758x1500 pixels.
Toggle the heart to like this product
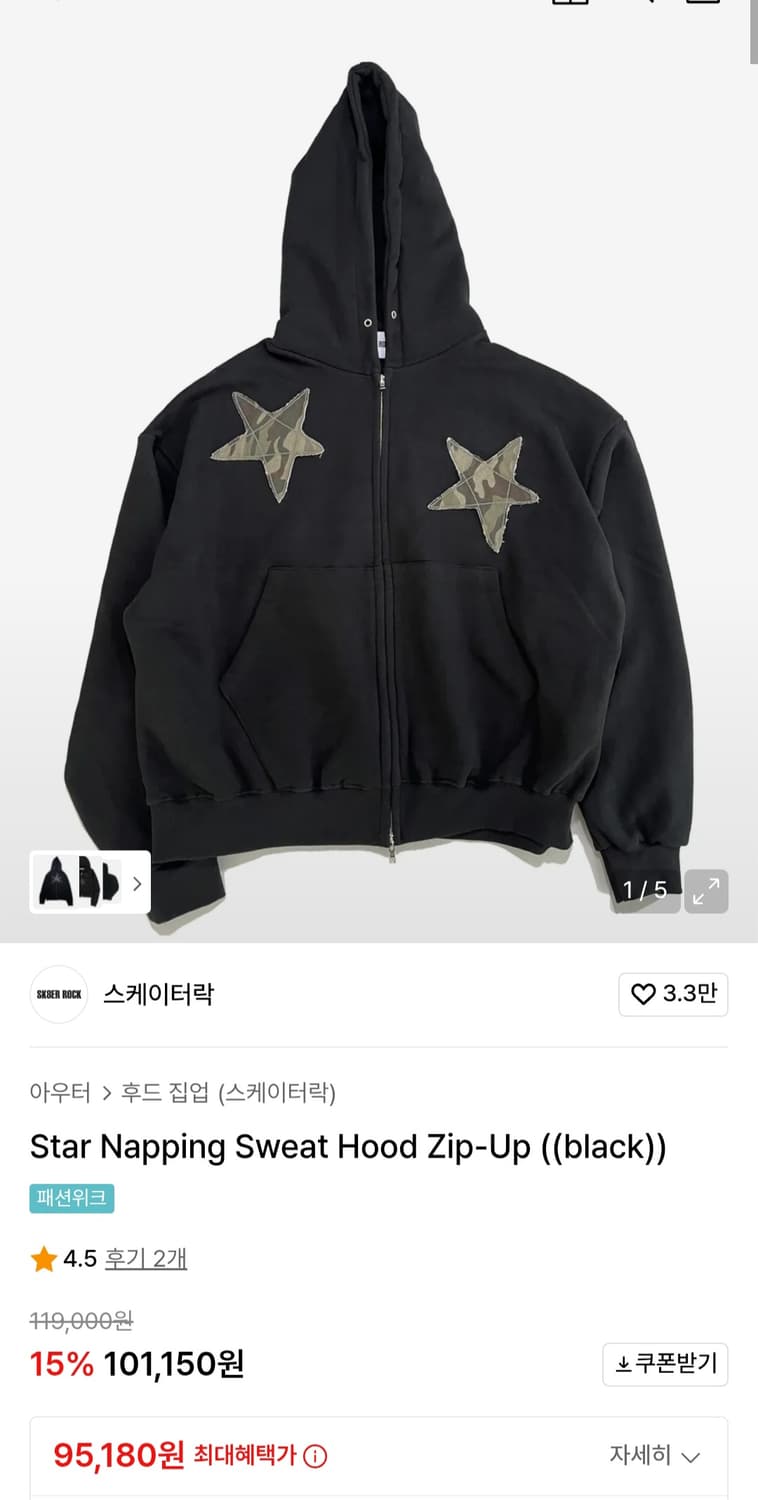[641, 994]
